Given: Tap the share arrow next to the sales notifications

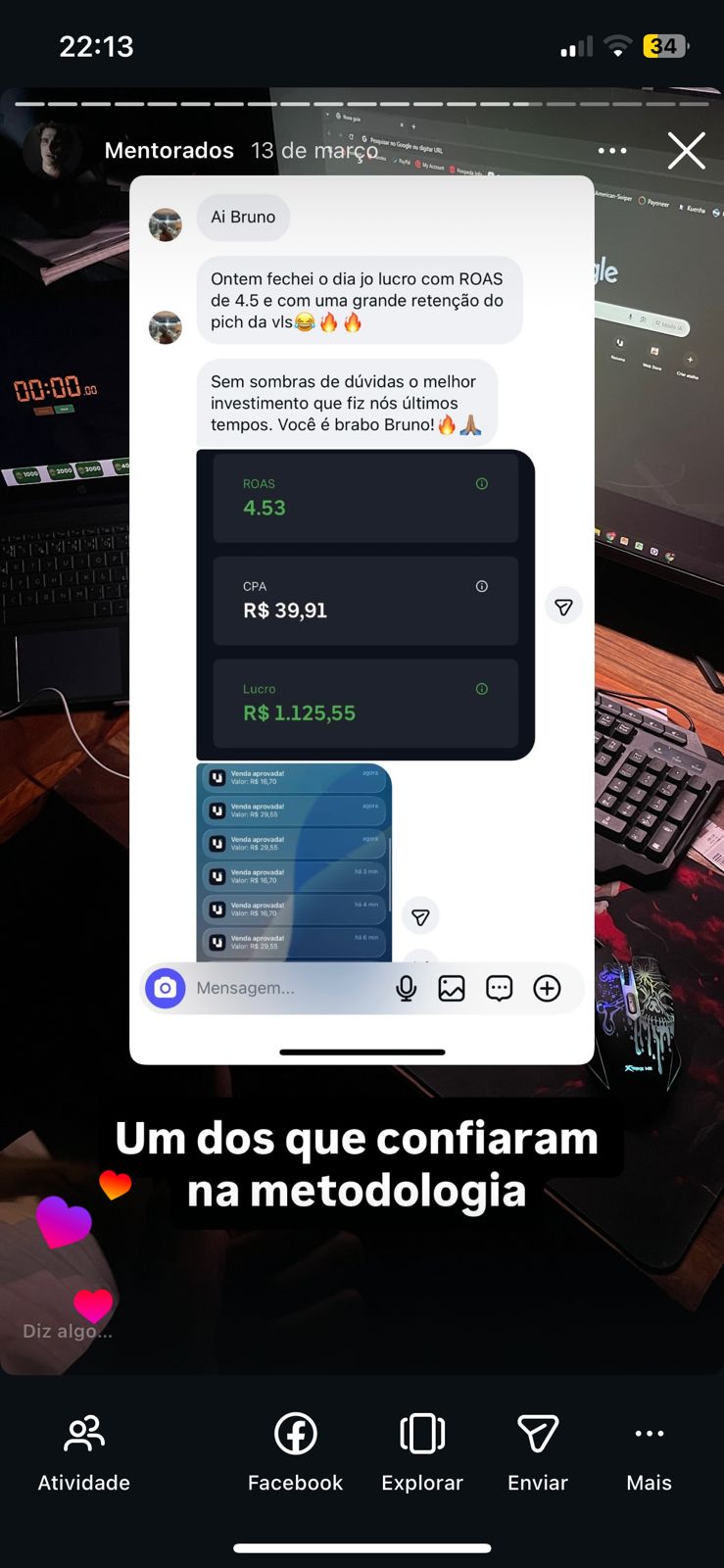Looking at the screenshot, I should coord(420,915).
